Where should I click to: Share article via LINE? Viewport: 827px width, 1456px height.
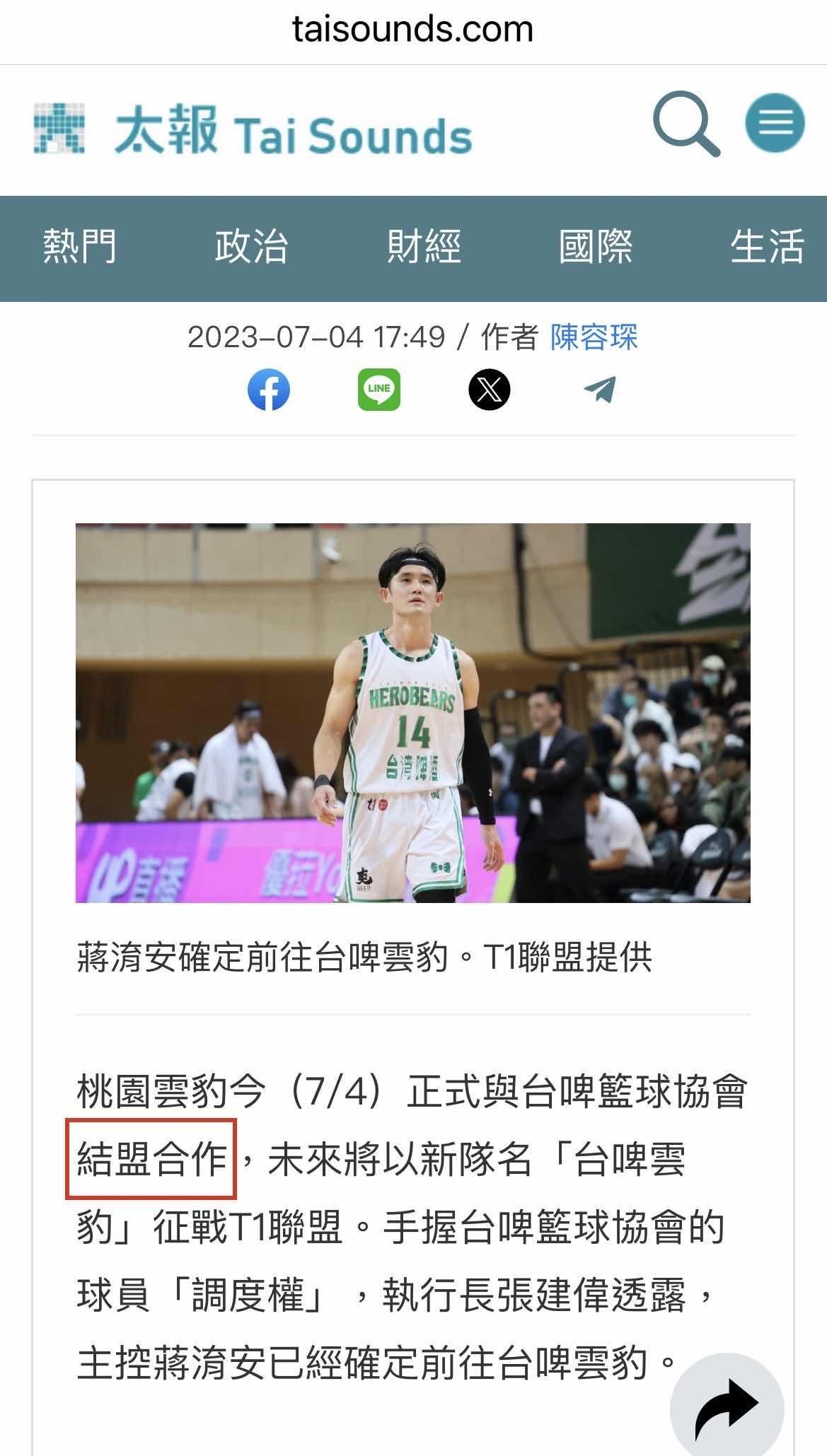[x=379, y=390]
